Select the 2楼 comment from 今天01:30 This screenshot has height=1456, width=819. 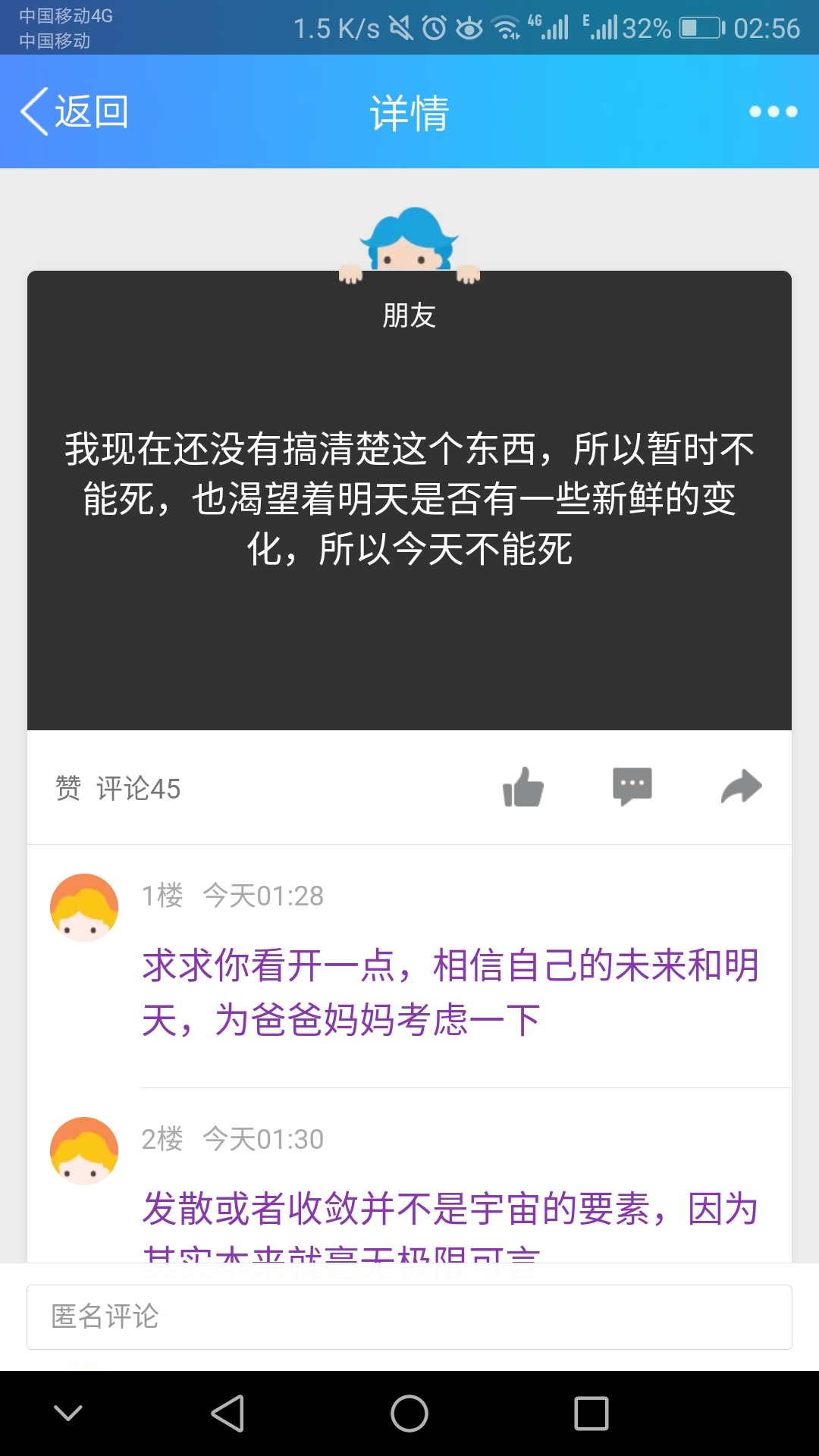click(x=450, y=1210)
